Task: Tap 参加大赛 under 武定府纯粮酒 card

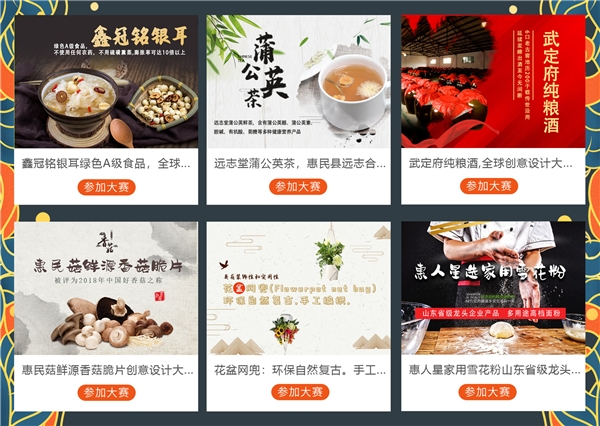Action: coord(492,186)
